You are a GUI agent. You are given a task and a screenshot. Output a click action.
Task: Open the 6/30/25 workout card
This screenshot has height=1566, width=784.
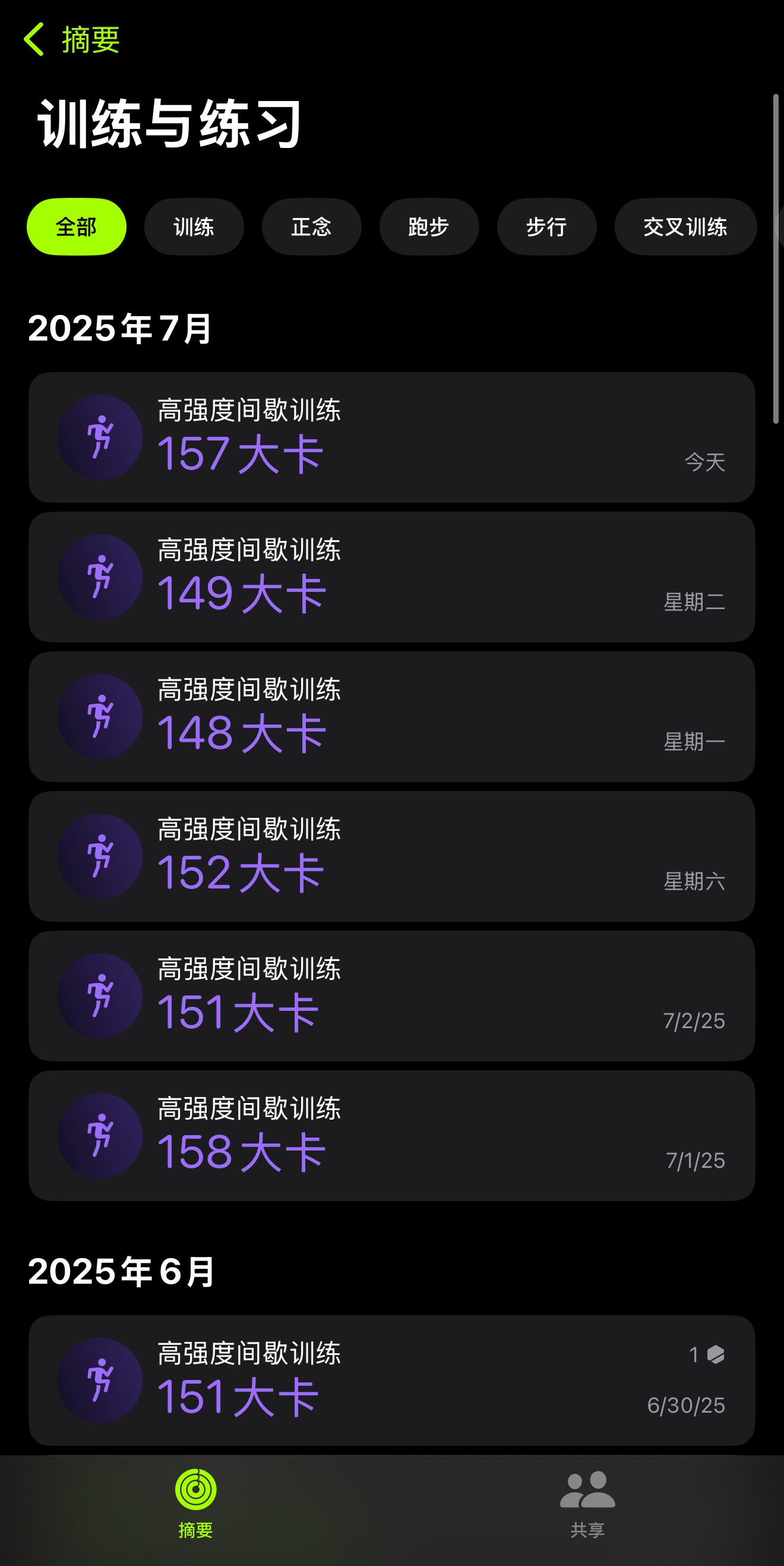(x=391, y=1380)
